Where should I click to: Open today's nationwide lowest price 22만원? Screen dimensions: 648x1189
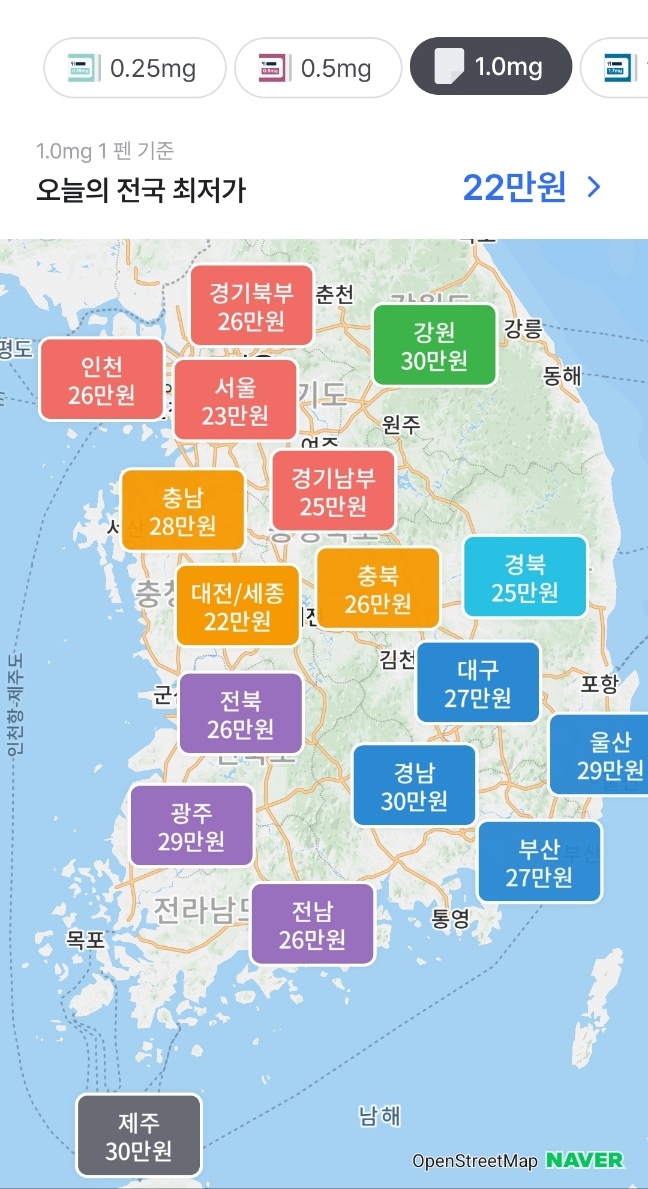[x=530, y=187]
